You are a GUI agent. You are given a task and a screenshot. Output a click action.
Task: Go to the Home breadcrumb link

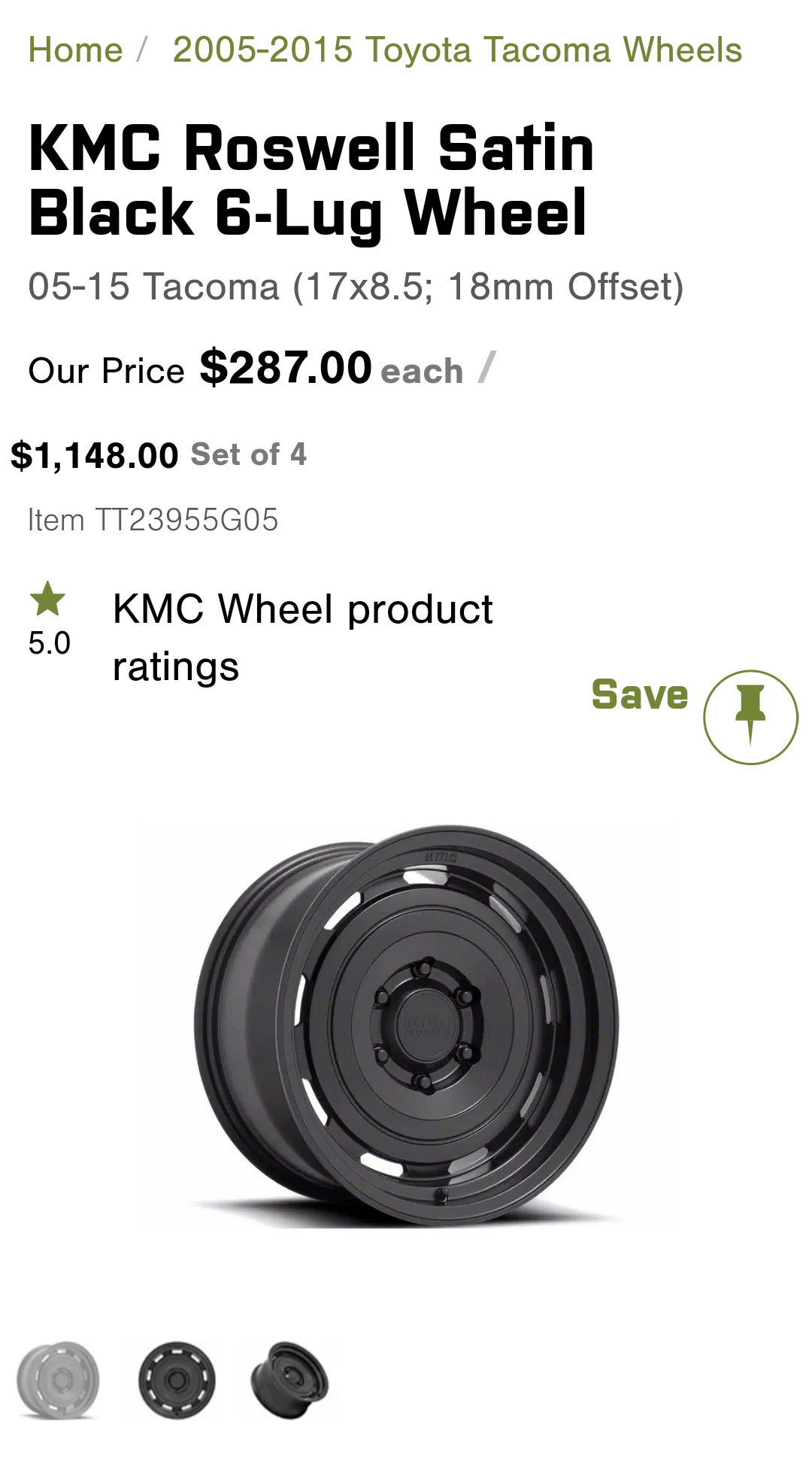(75, 50)
